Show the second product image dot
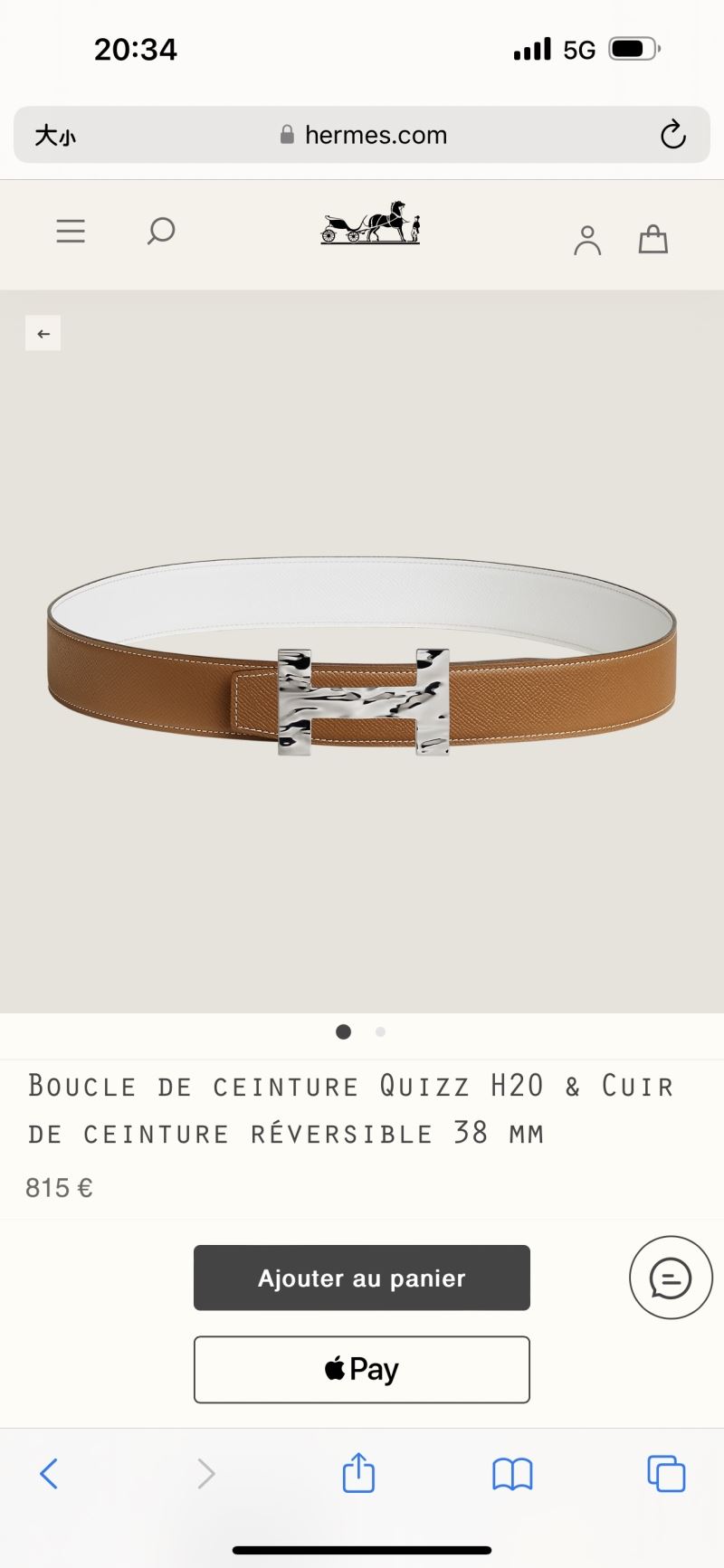 (380, 1031)
